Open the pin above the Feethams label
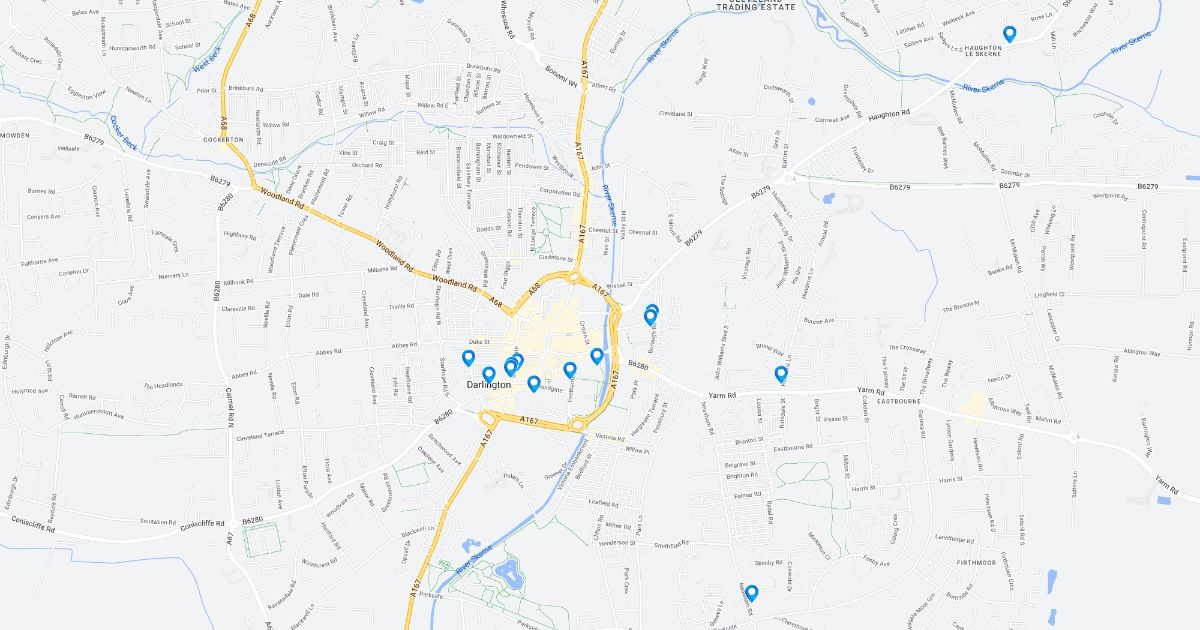Screen dimensions: 1200x630 click(570, 370)
